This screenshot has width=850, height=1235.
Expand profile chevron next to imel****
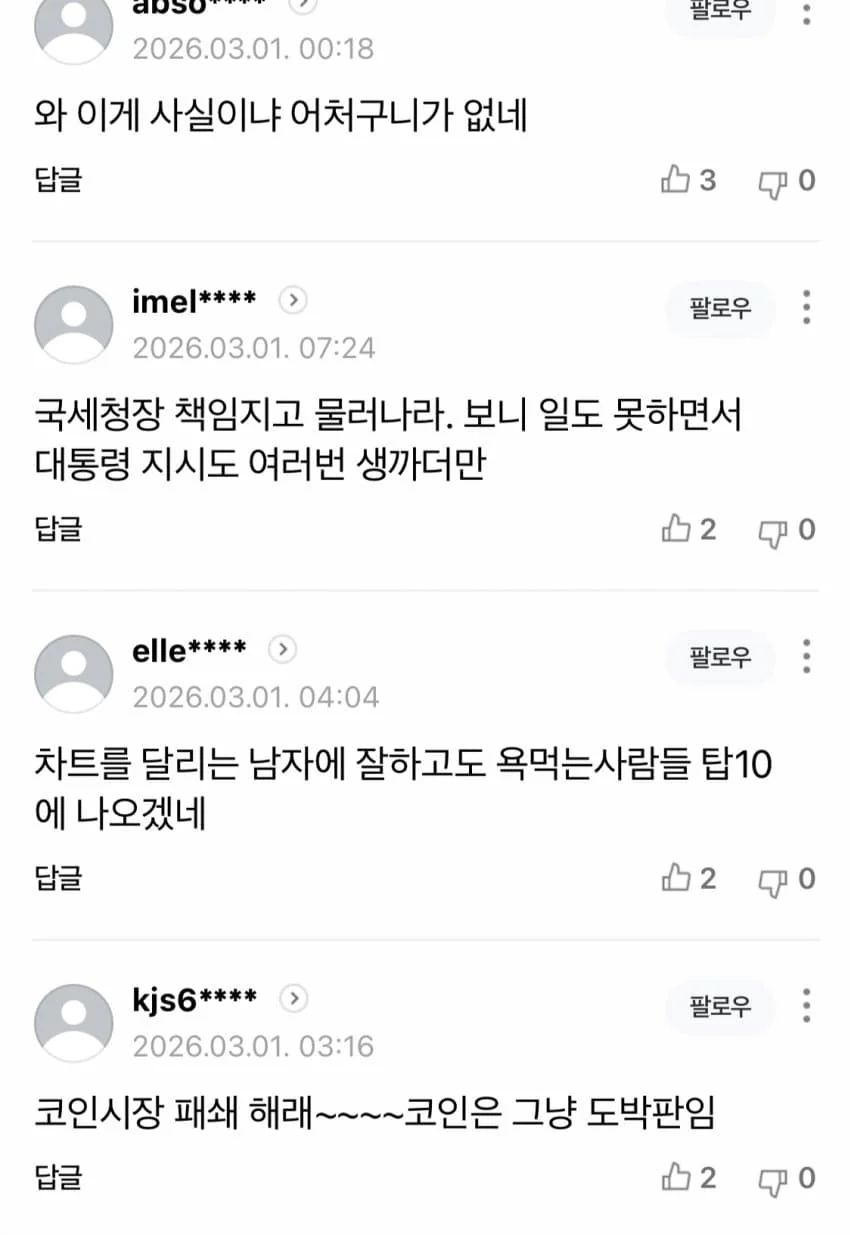[293, 299]
